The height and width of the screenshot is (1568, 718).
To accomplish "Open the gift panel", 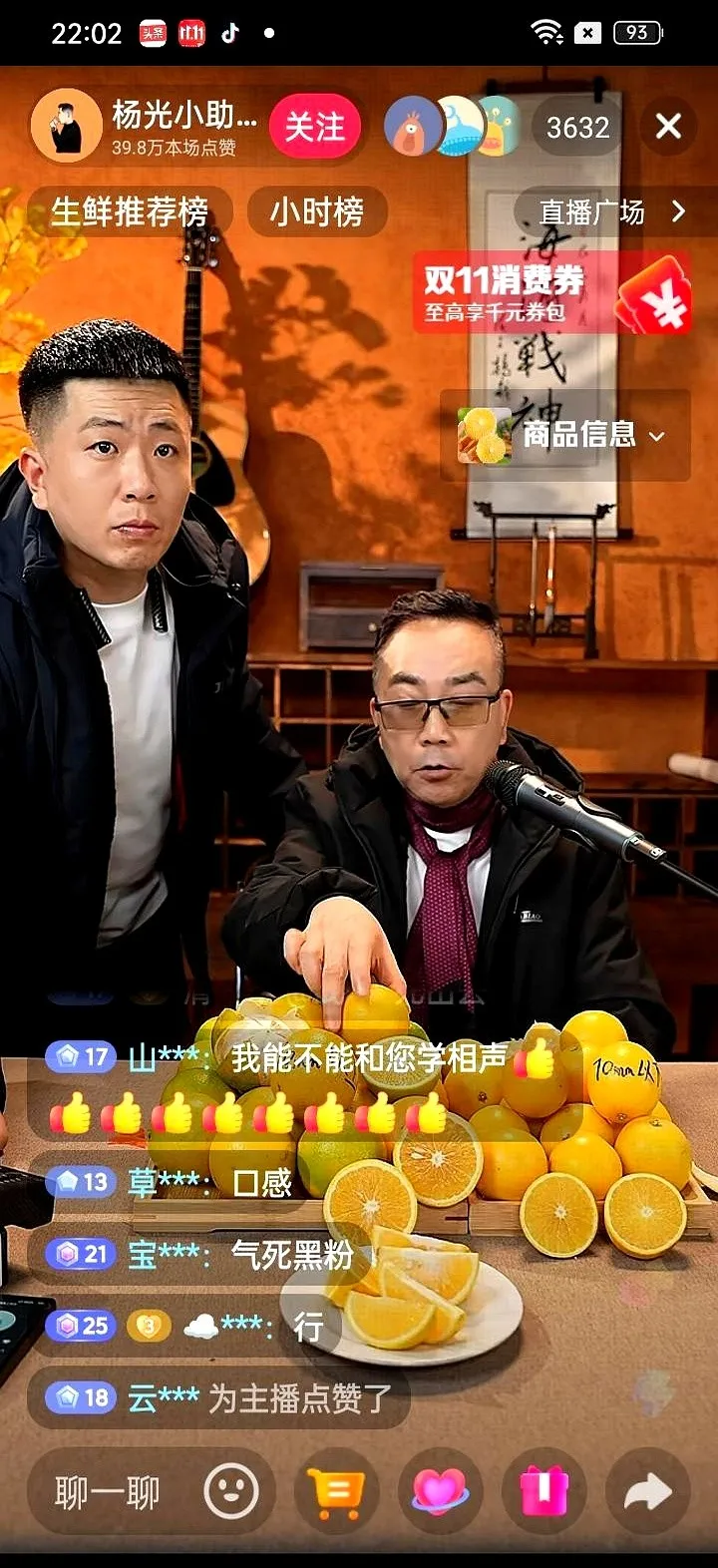I will (543, 1492).
